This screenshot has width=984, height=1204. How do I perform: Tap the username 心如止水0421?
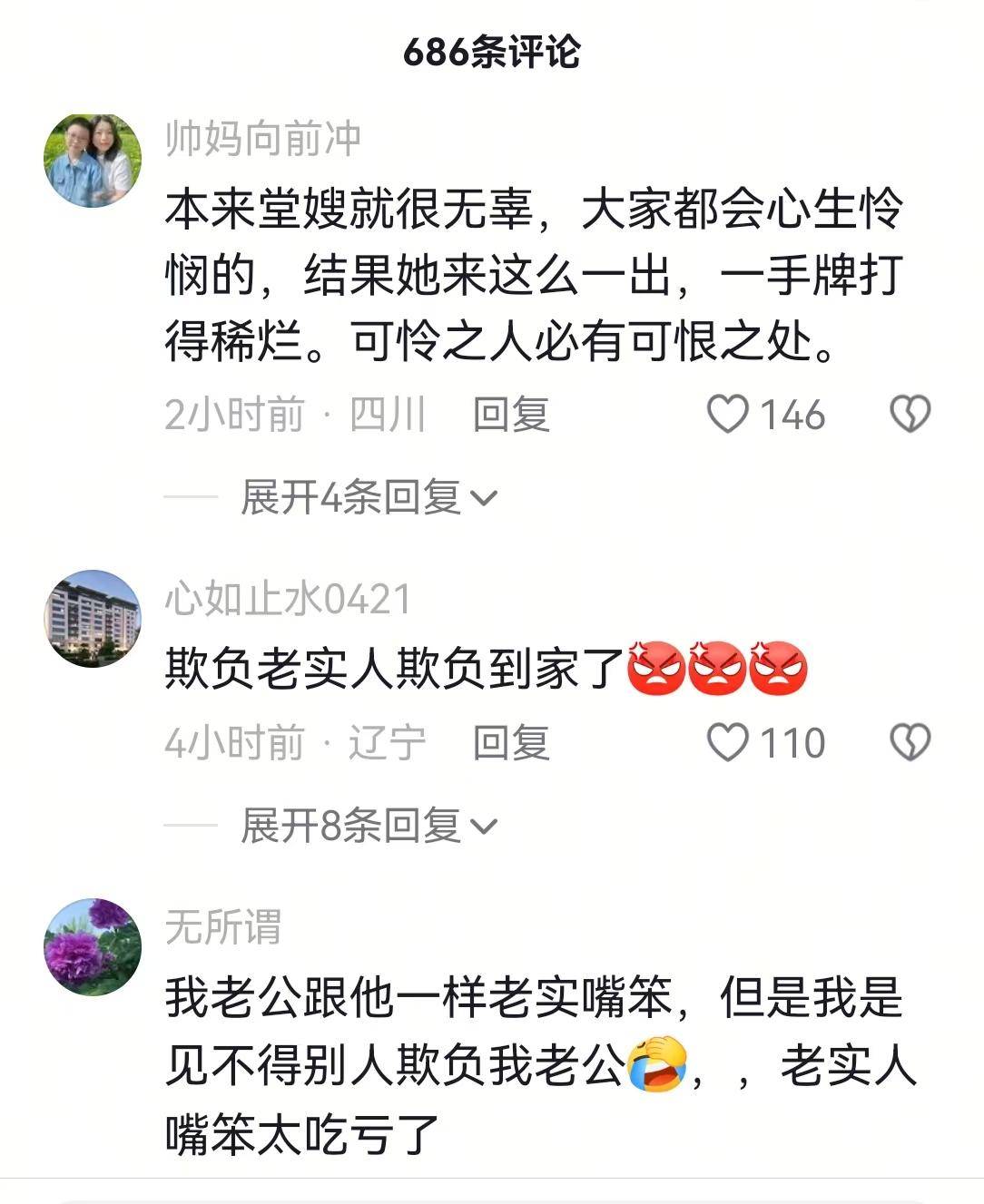[x=288, y=600]
